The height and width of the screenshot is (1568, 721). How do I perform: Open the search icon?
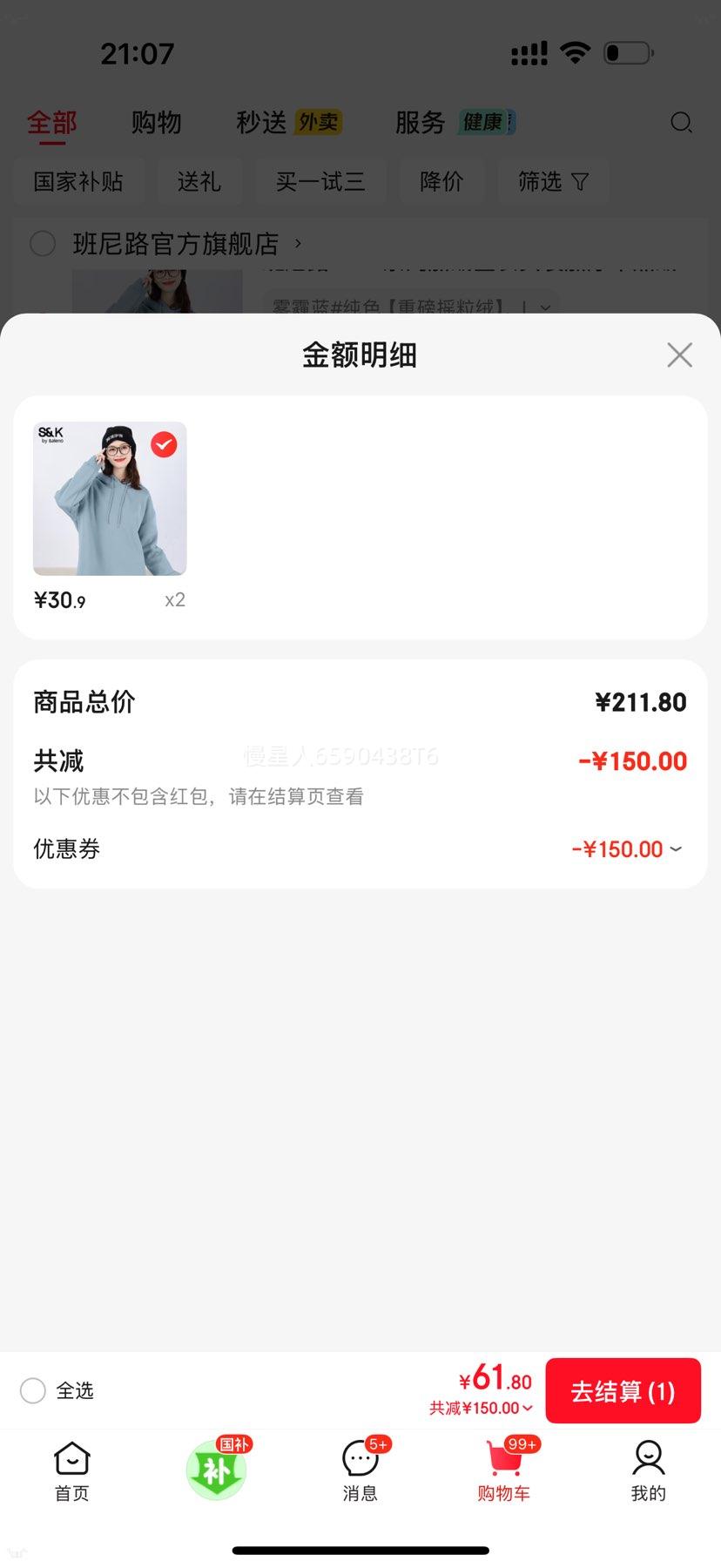click(x=681, y=123)
